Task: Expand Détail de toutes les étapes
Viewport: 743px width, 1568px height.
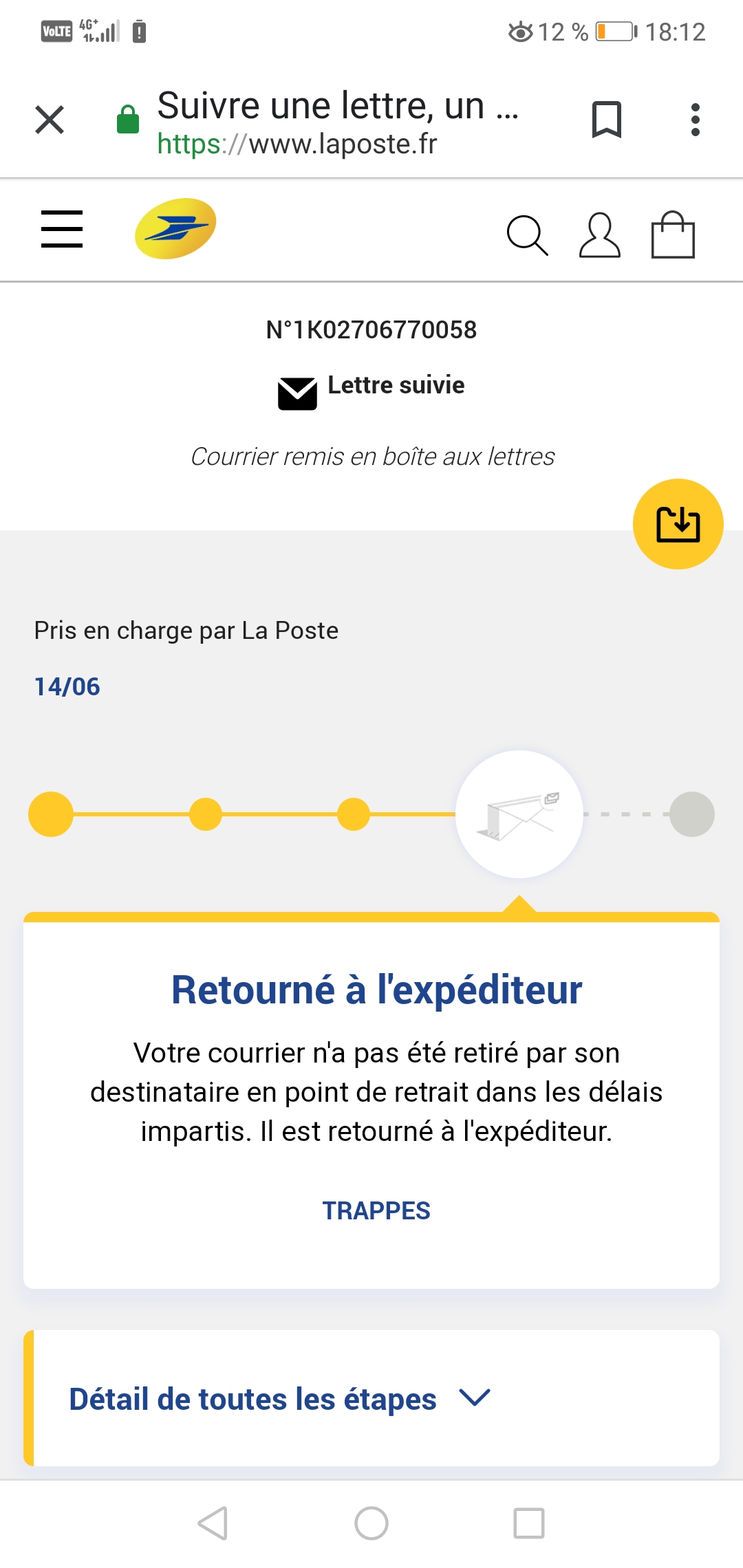Action: (279, 1399)
